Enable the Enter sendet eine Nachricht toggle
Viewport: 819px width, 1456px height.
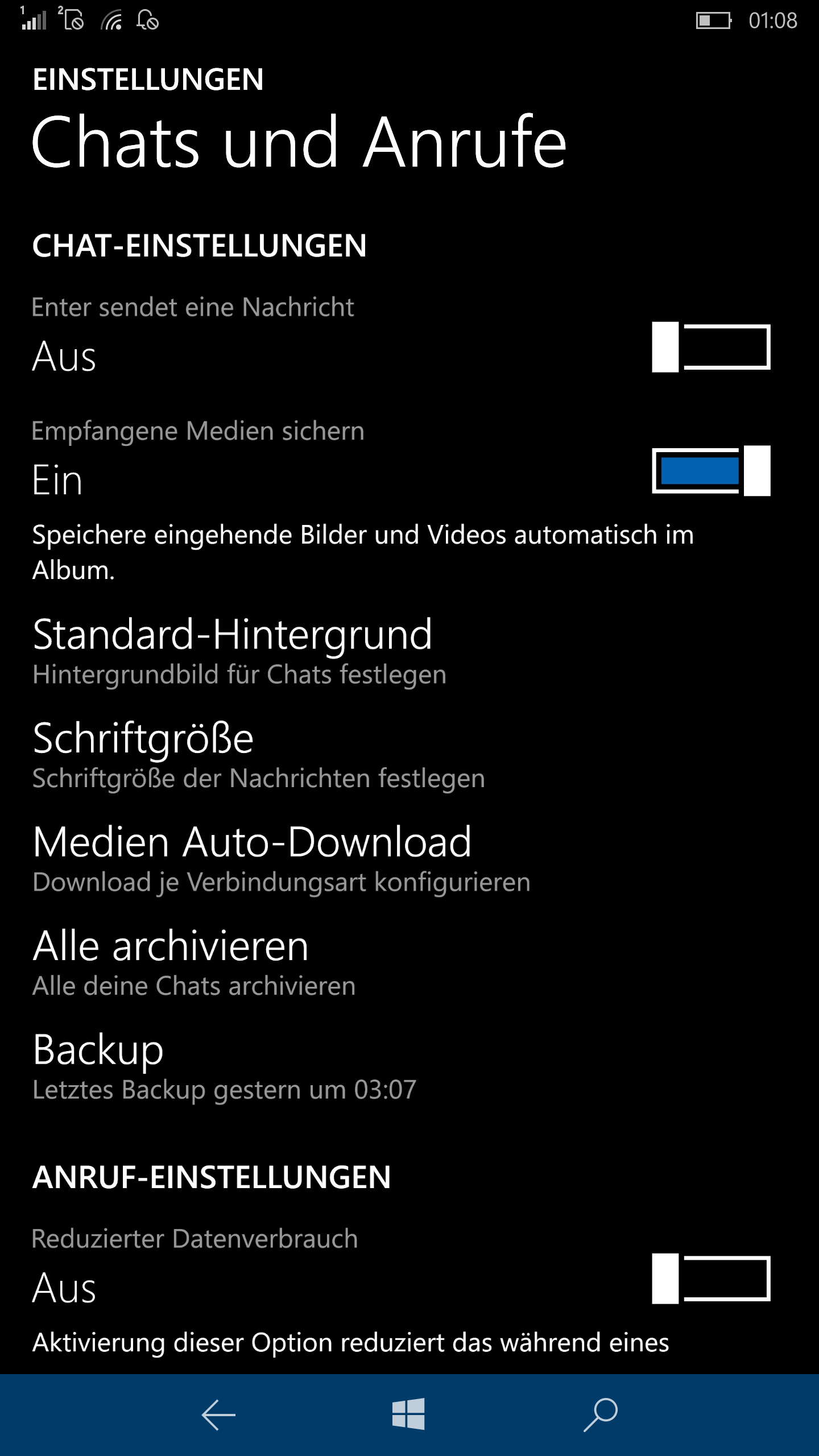[x=711, y=347]
